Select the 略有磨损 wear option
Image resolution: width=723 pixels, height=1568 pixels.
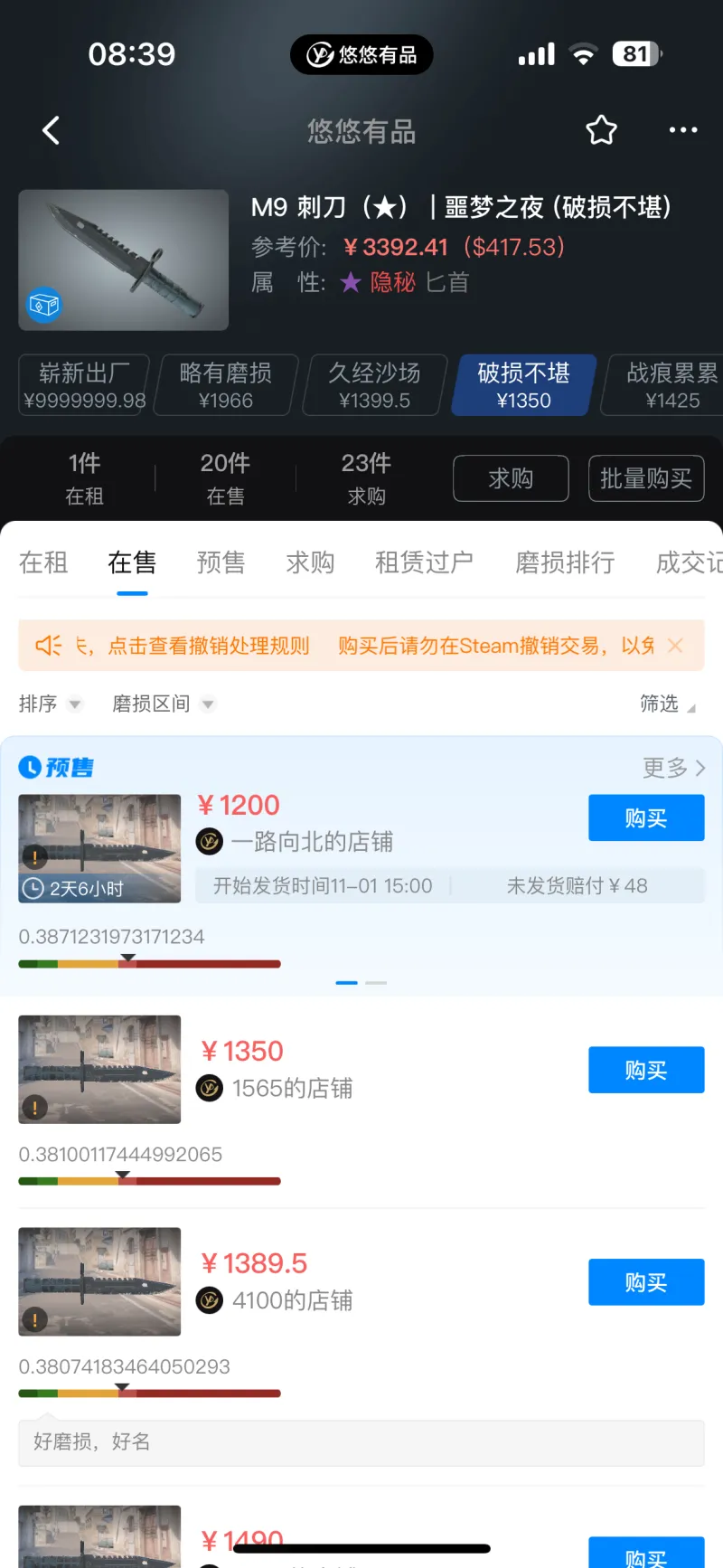pos(226,385)
